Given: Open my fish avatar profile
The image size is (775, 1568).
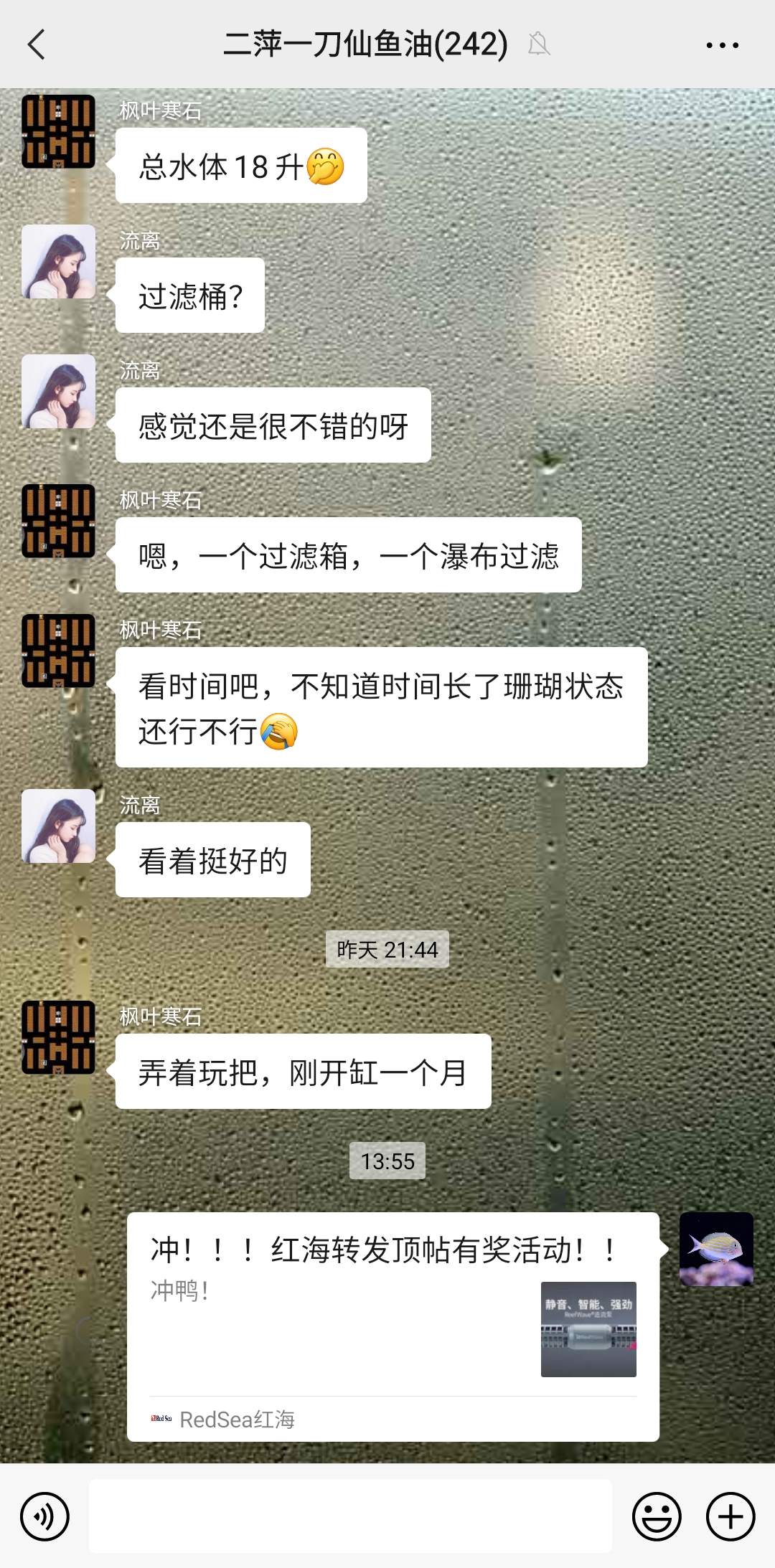Looking at the screenshot, I should click(x=716, y=1249).
